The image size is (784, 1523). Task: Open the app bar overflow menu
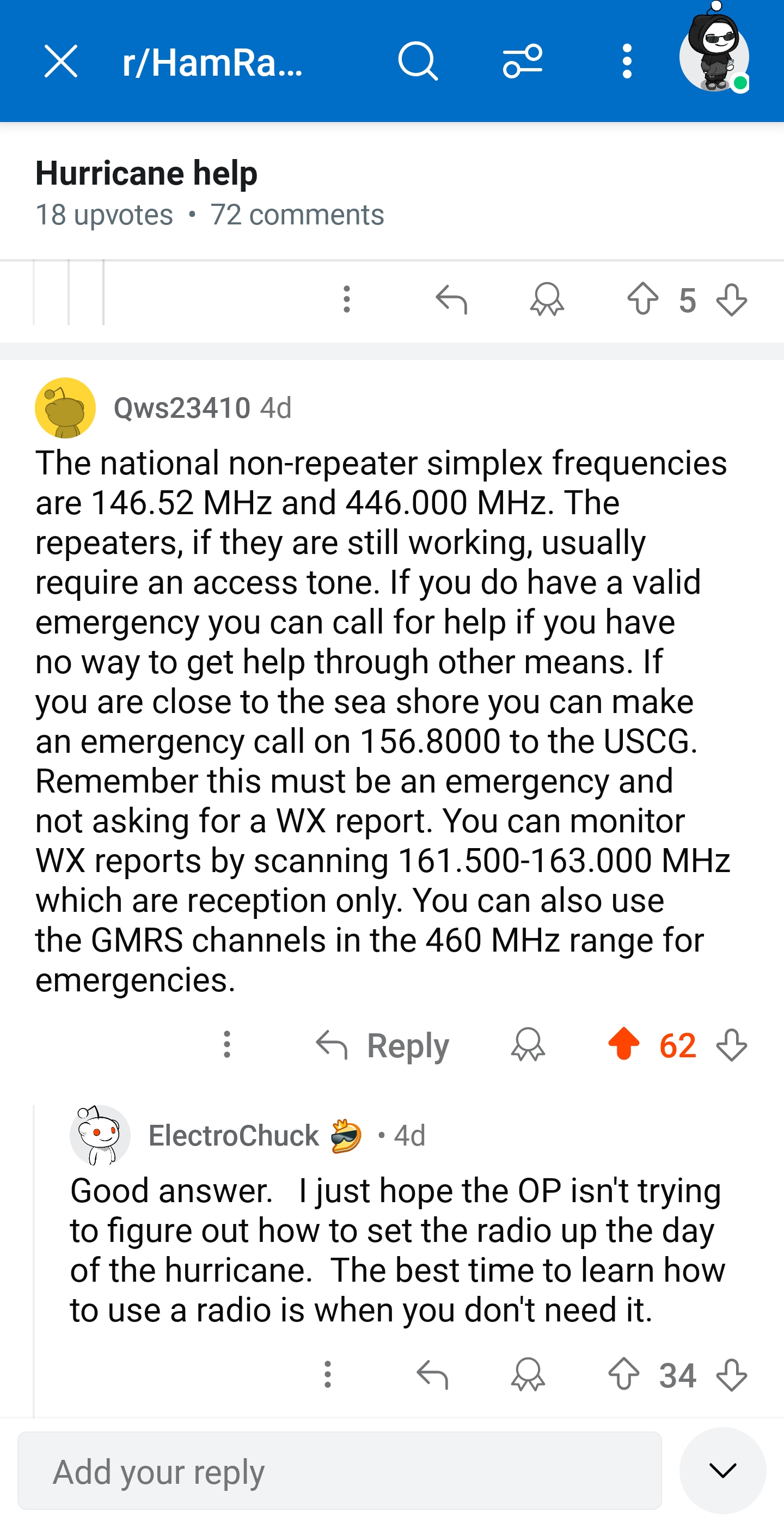click(x=627, y=61)
